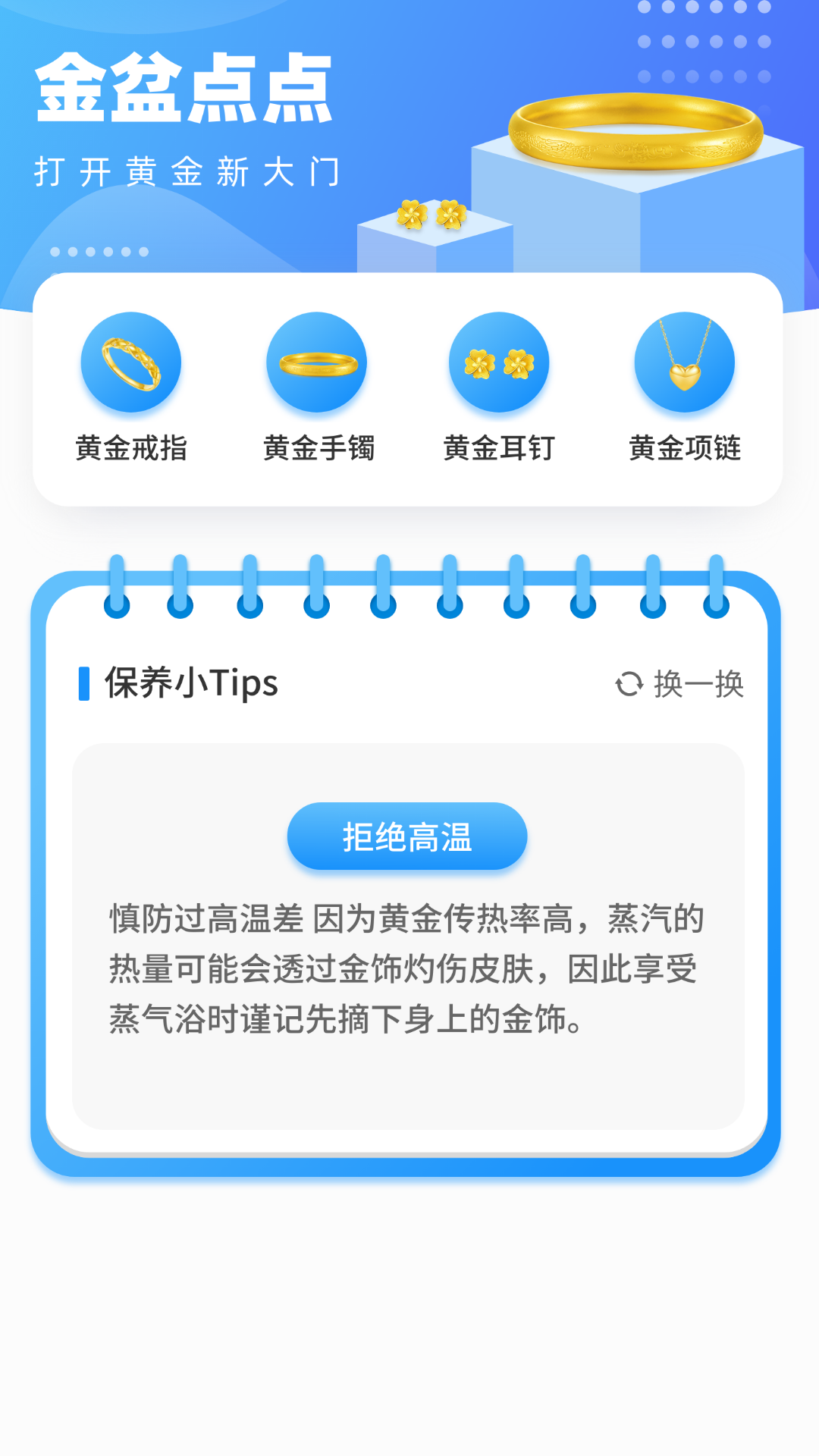Tap 换一换 to refresh the tip
The height and width of the screenshot is (1456, 819).
click(680, 684)
